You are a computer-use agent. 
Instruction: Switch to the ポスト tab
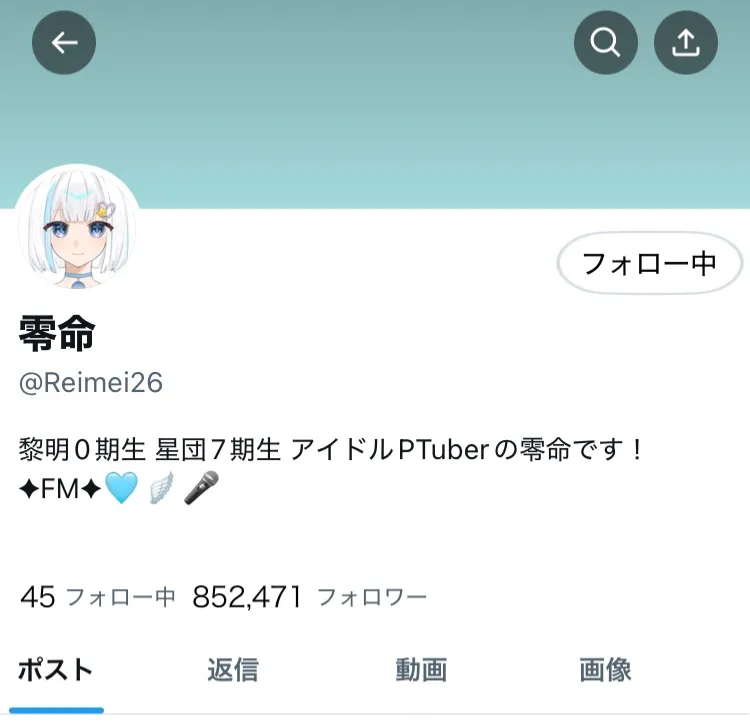click(x=56, y=669)
